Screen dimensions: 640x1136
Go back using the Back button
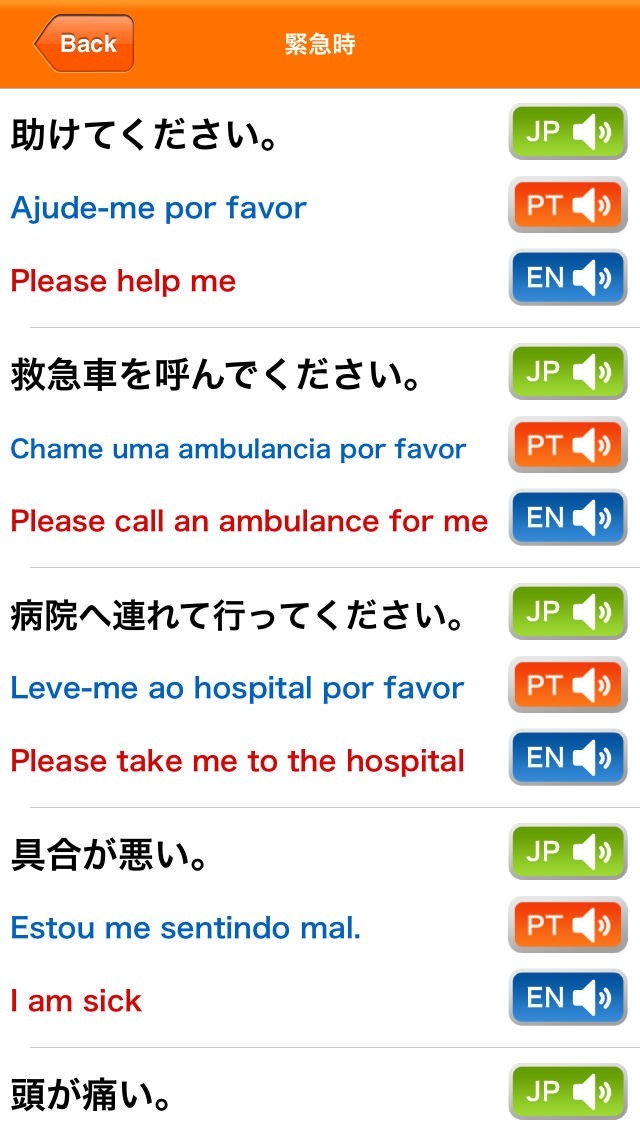click(84, 44)
